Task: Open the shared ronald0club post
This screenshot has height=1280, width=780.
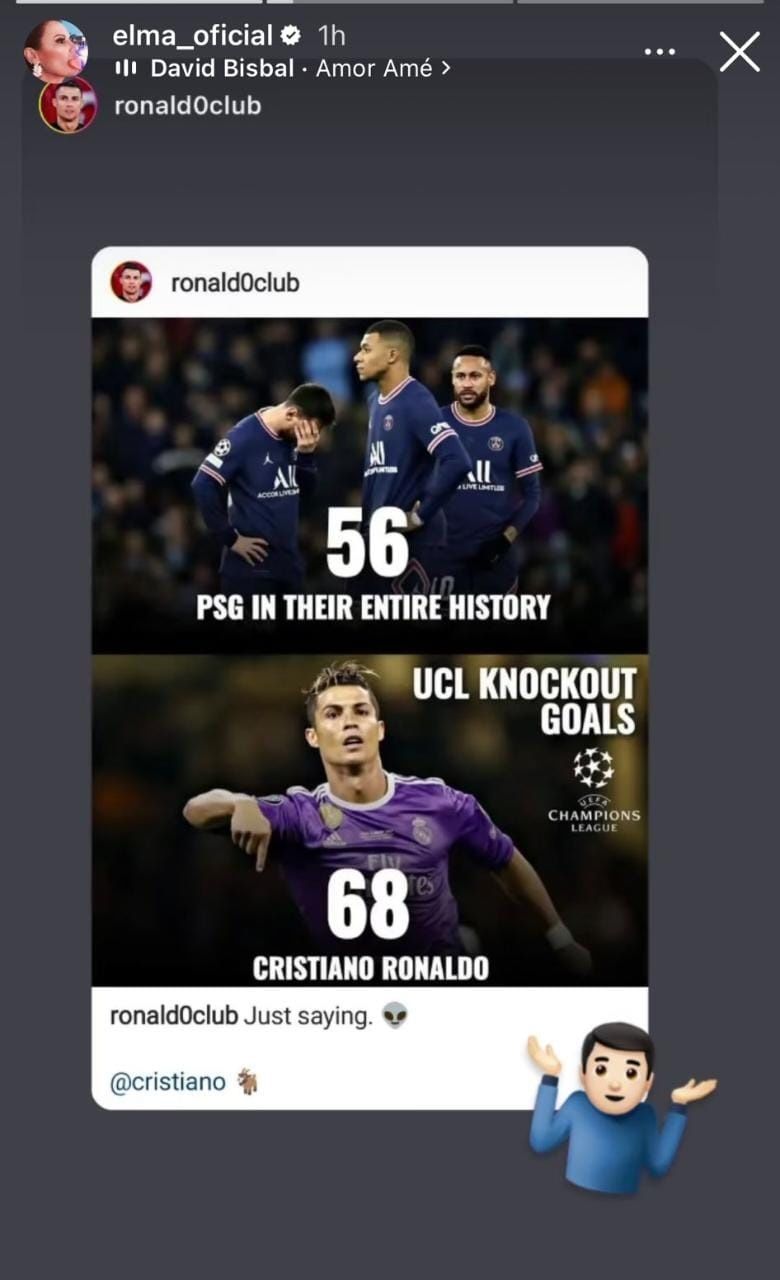Action: (x=369, y=650)
